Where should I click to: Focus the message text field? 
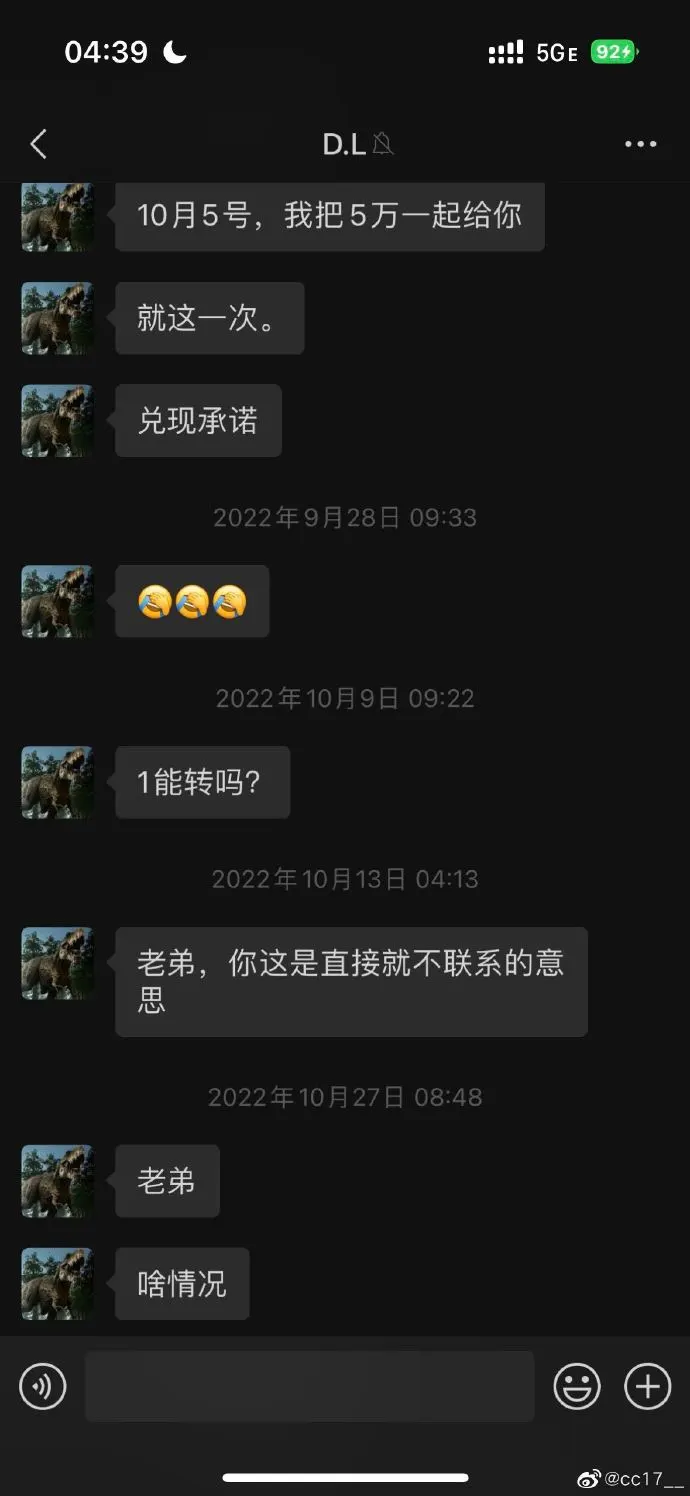[309, 1387]
